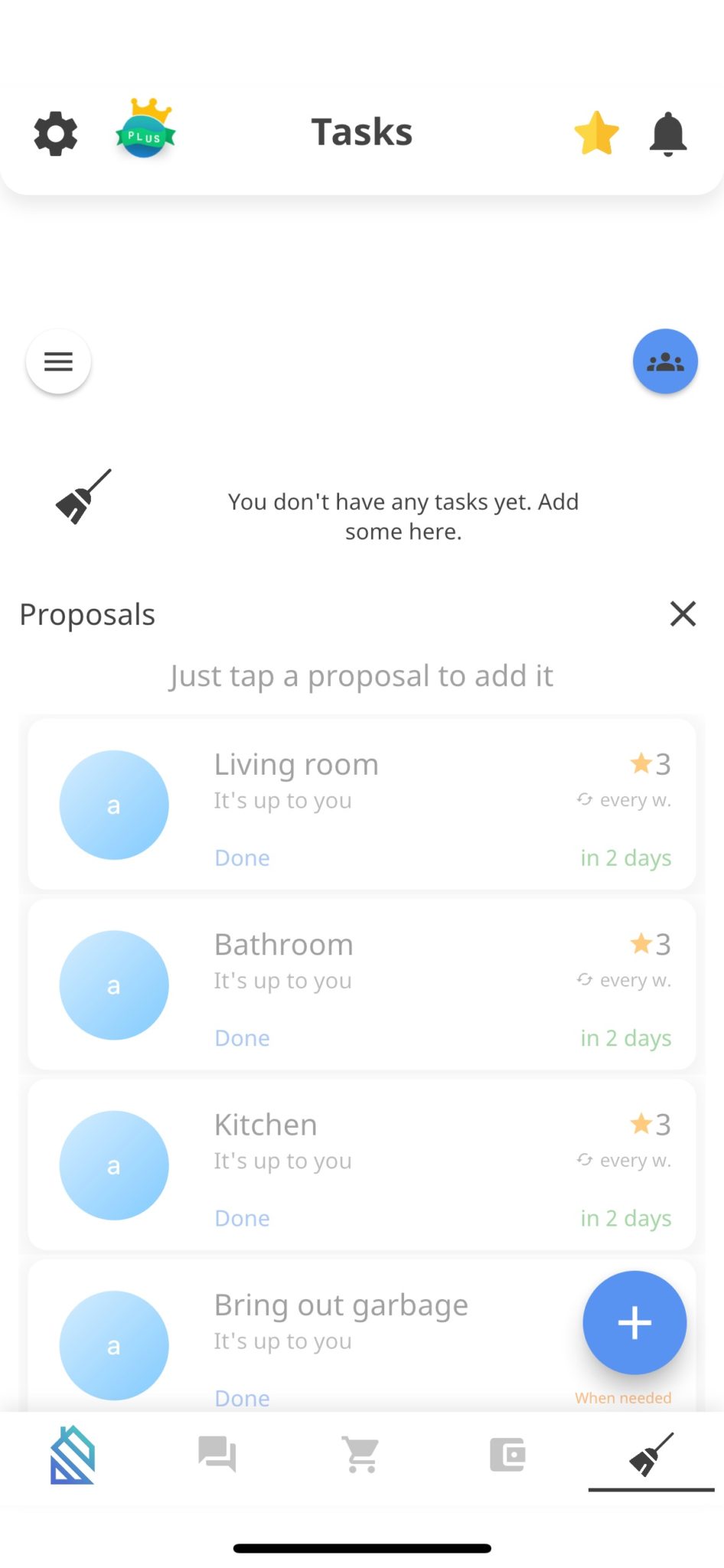The image size is (724, 1568).
Task: Open the task filter hamburger button
Action: (x=58, y=361)
